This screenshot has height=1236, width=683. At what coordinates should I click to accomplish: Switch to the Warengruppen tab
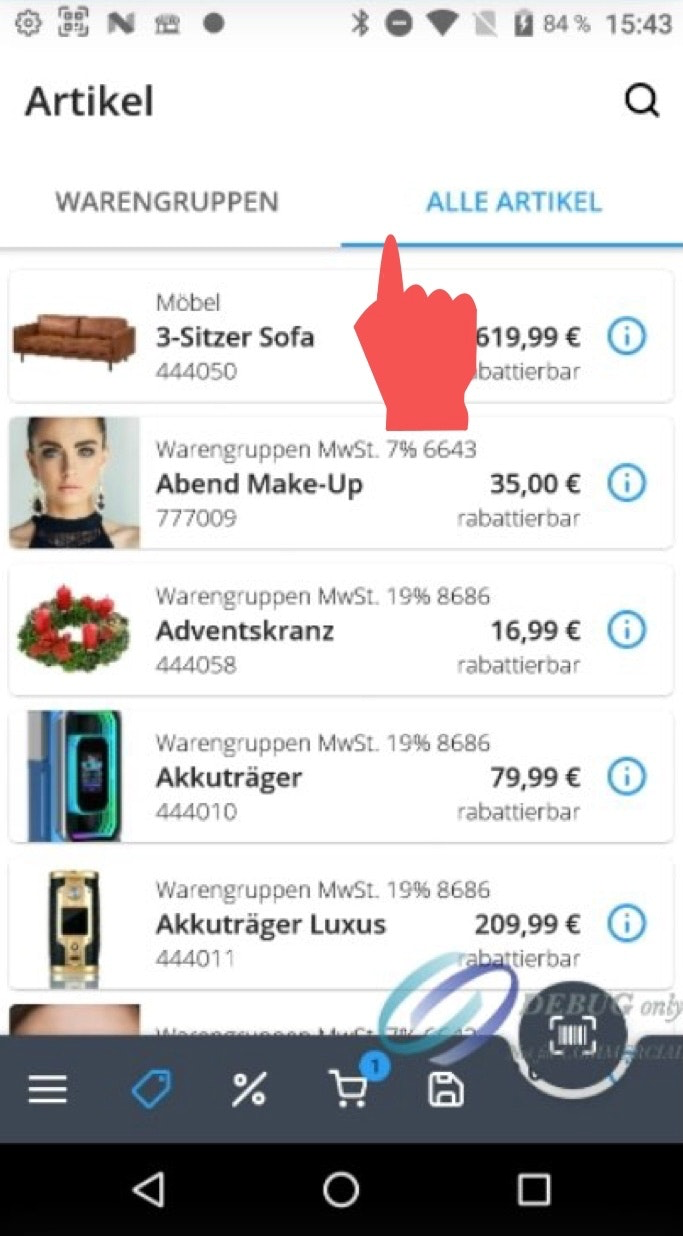[x=167, y=202]
